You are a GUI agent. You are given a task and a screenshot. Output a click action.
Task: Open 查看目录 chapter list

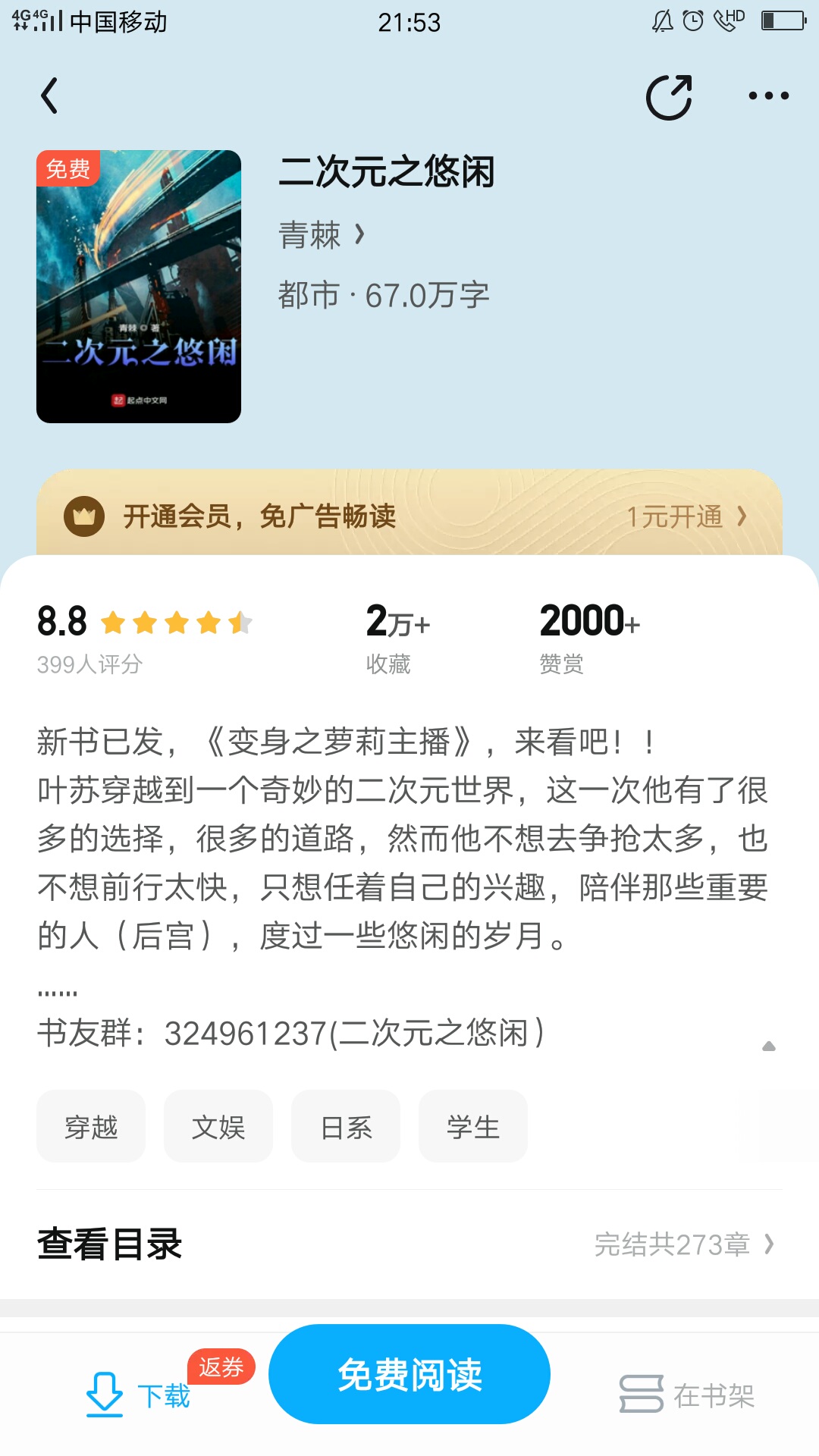pos(409,1244)
